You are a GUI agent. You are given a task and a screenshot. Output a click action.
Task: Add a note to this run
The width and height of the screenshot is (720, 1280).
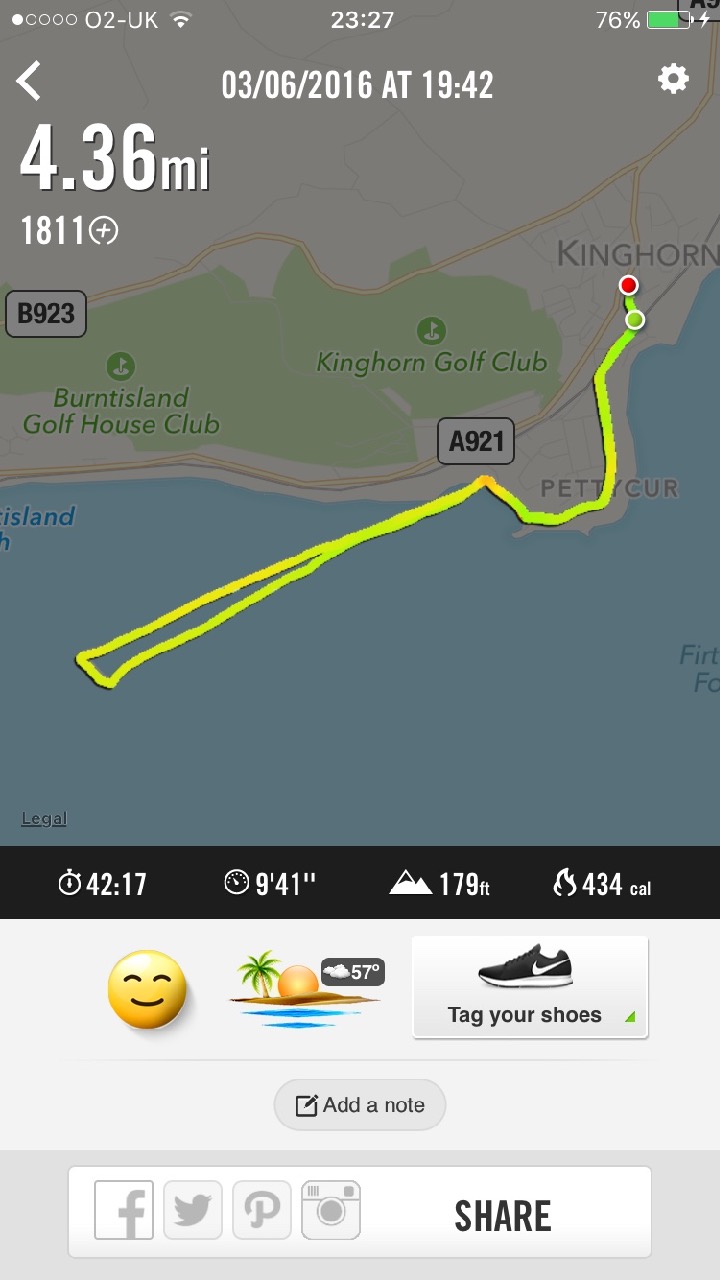click(x=360, y=1105)
